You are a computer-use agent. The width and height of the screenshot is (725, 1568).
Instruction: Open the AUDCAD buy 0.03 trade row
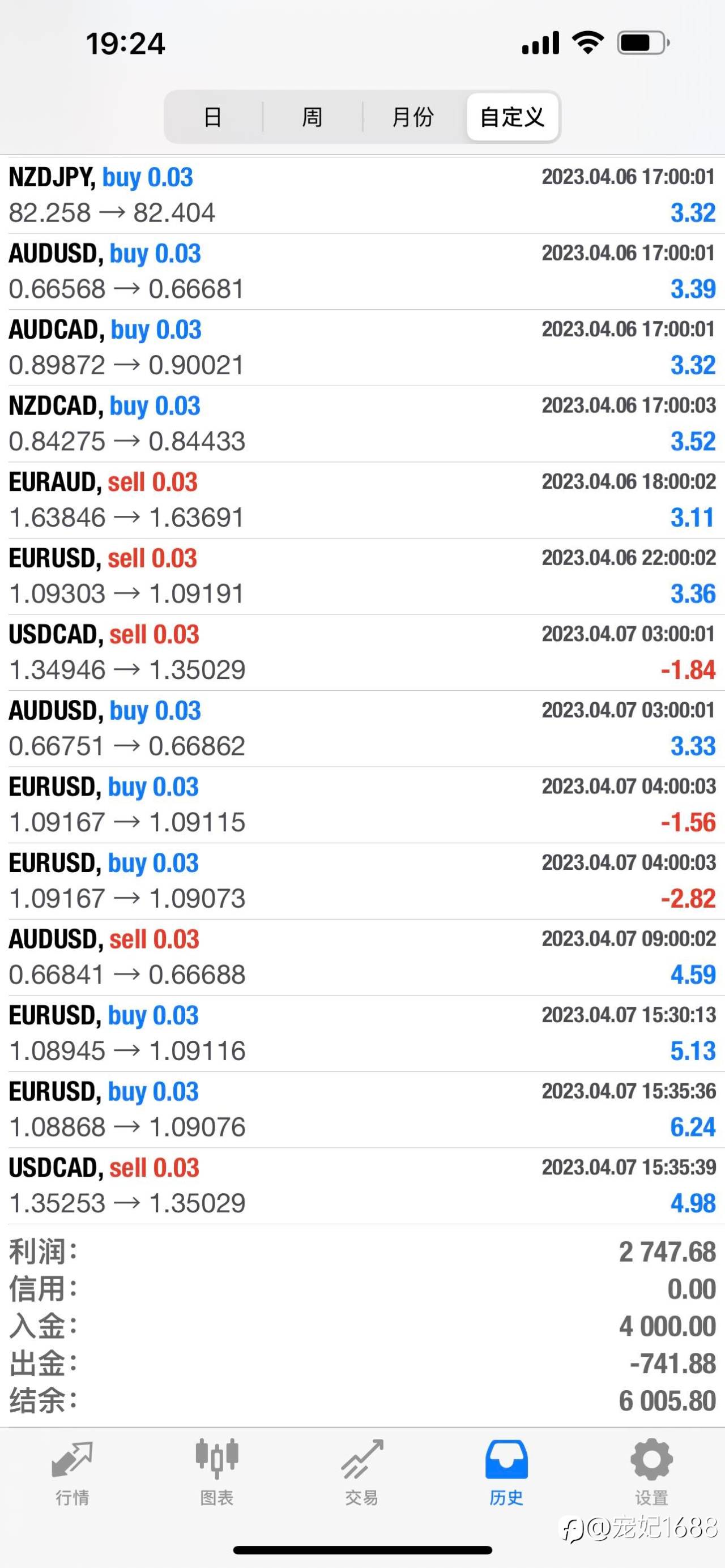point(362,348)
